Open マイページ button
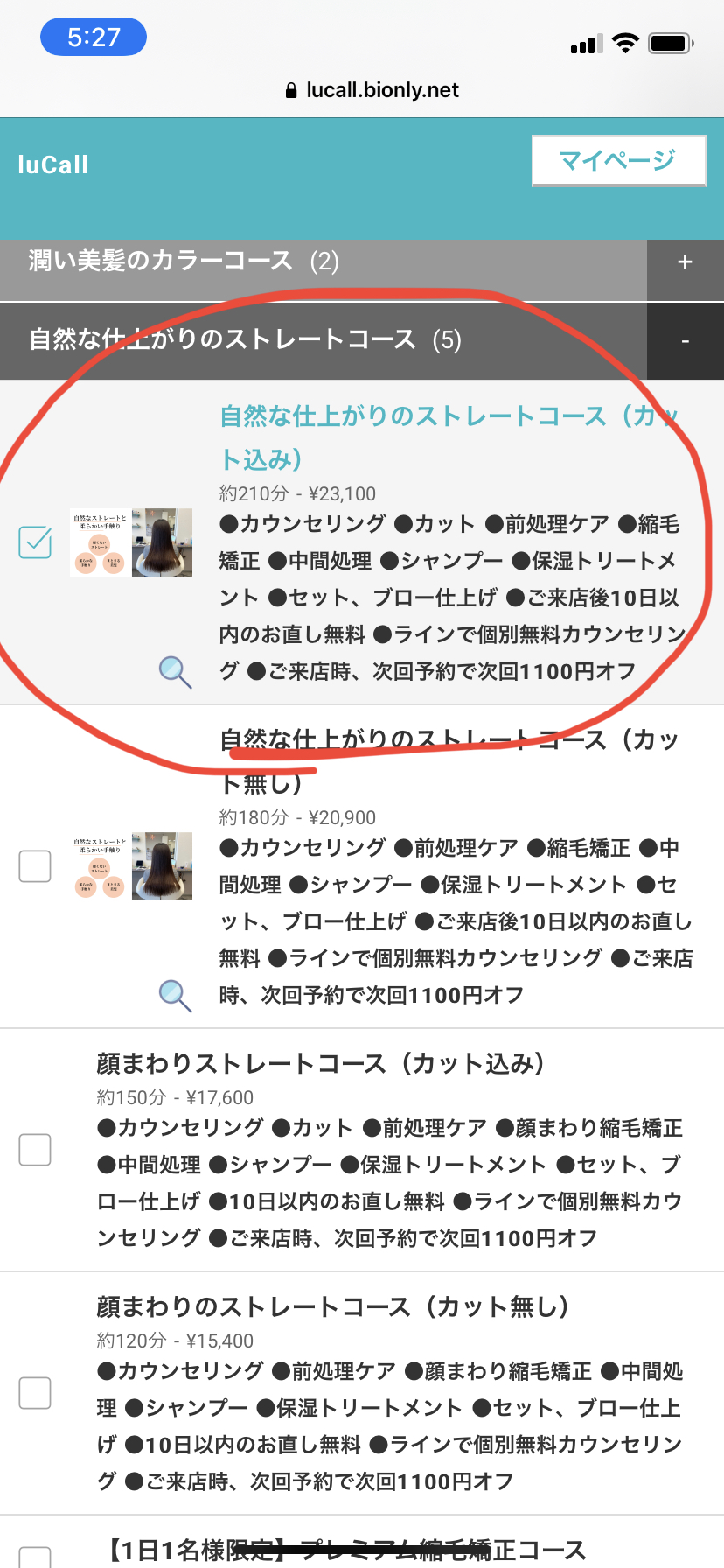 [x=618, y=160]
